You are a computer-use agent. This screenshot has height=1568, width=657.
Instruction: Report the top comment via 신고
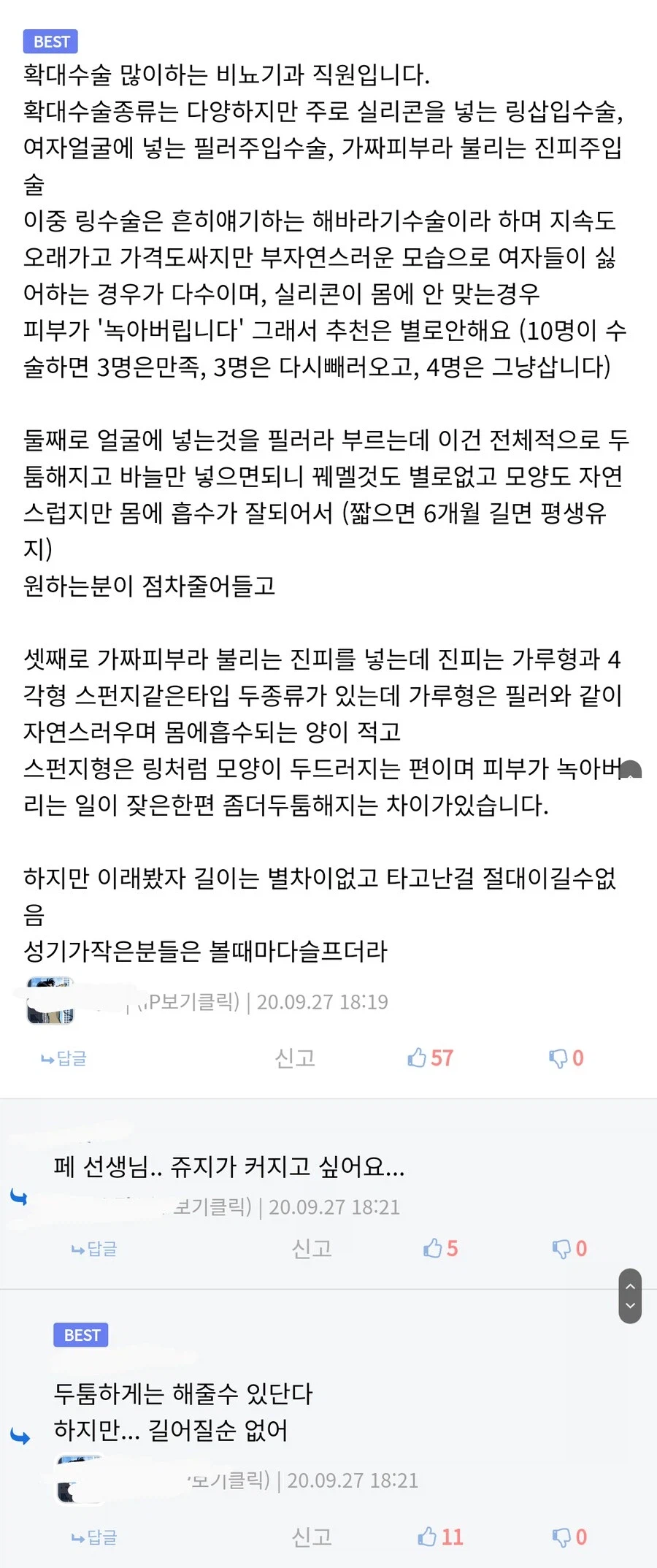click(x=295, y=1058)
